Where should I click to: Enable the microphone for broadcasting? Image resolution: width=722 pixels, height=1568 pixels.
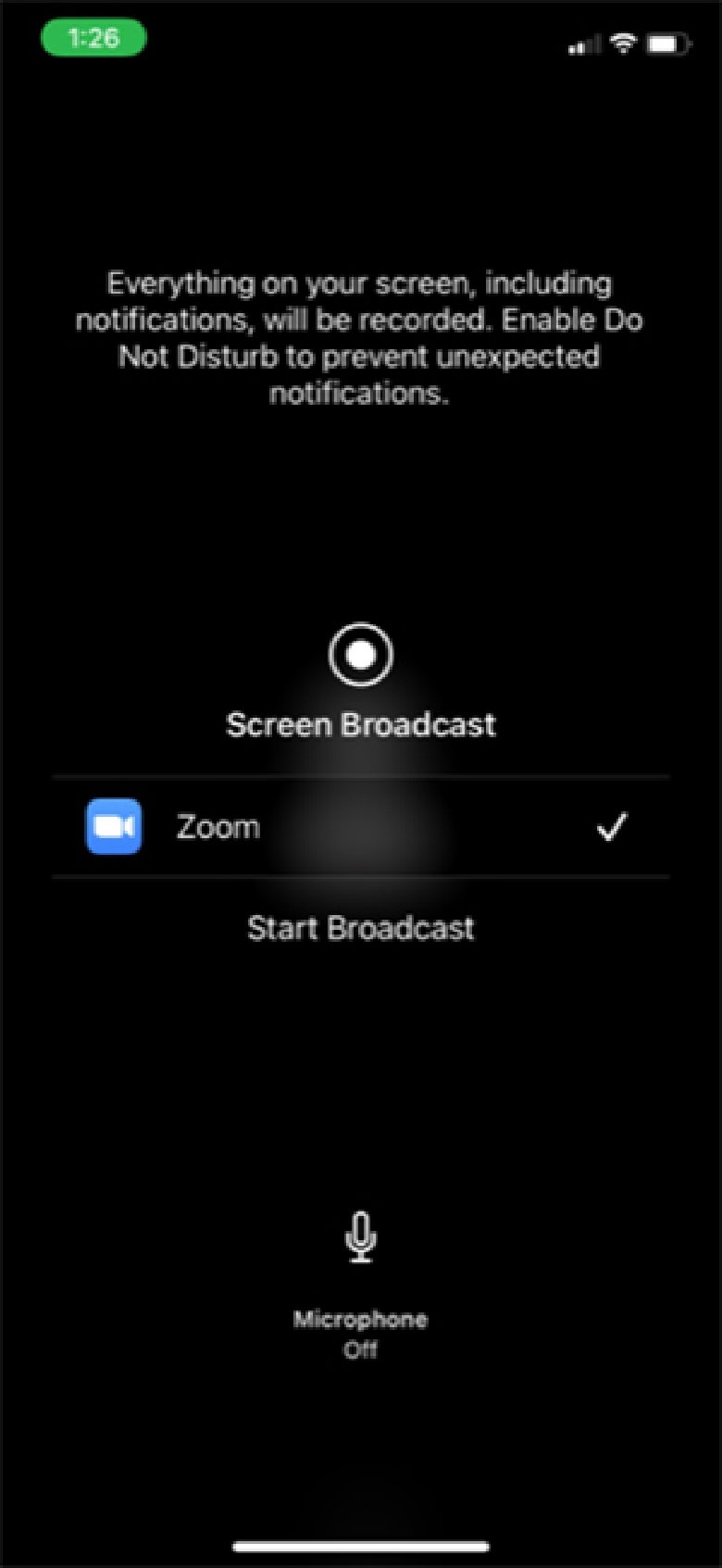coord(360,1238)
